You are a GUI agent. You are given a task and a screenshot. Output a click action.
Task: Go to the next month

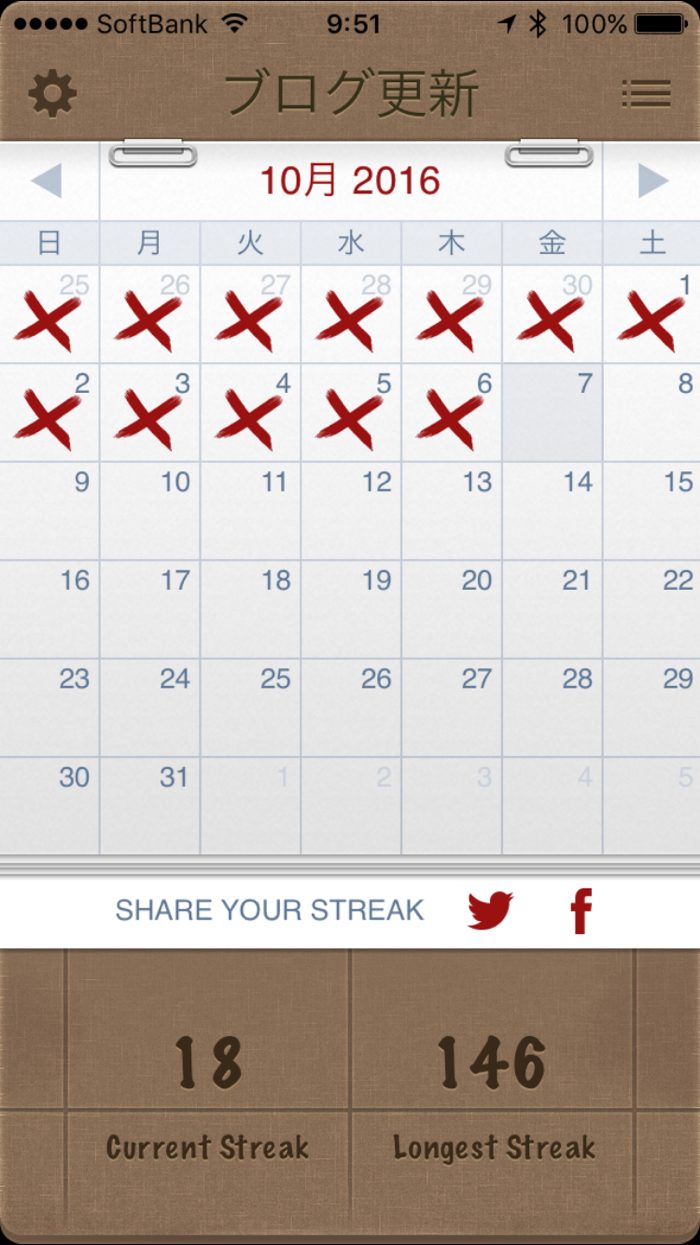pos(652,181)
